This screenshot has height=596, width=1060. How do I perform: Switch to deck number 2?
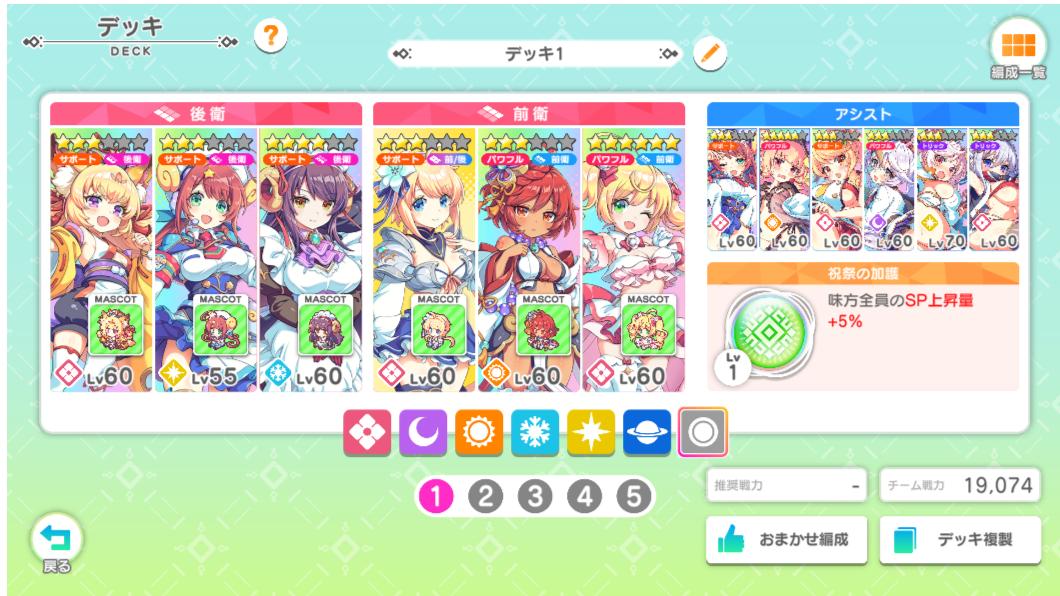(x=485, y=496)
